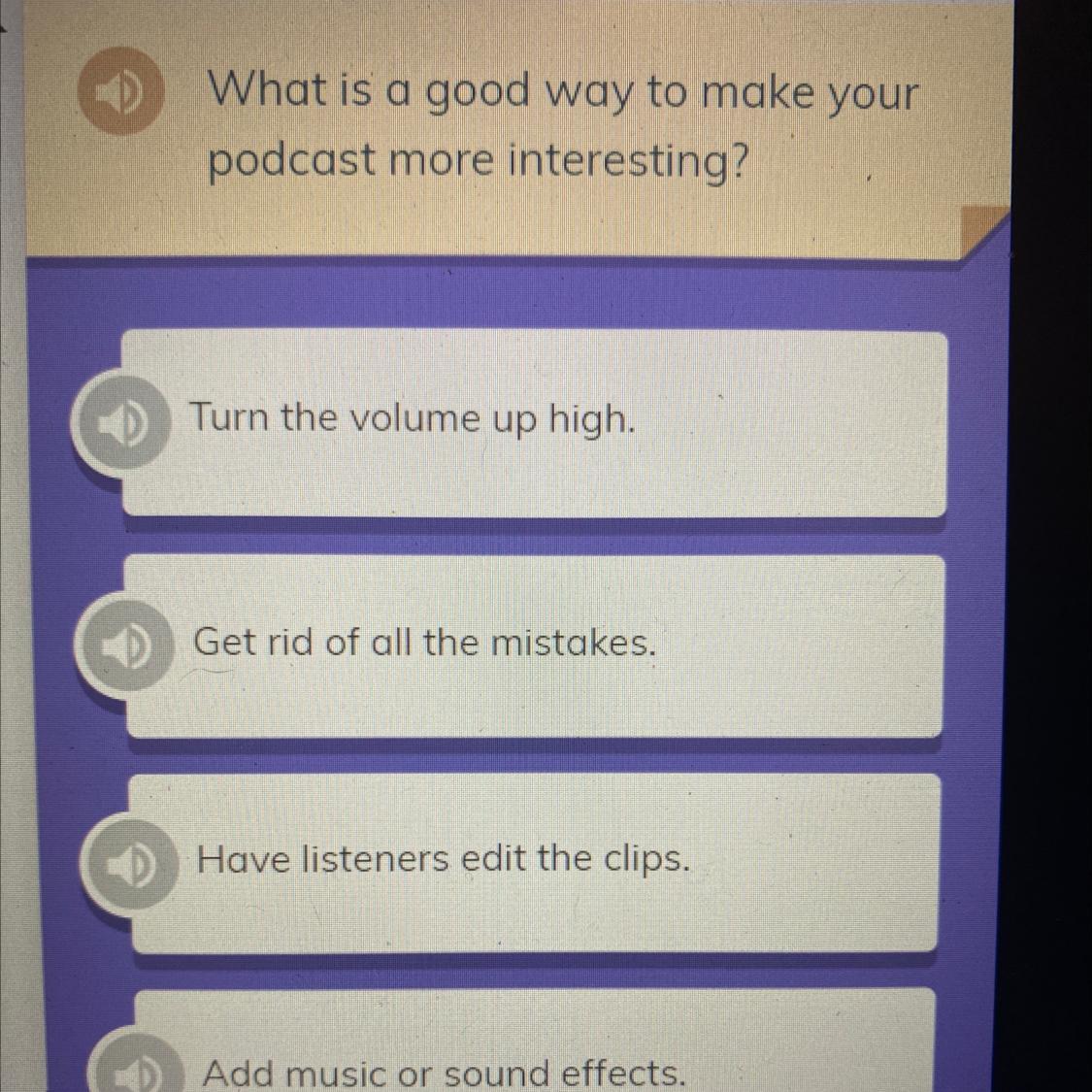Play audio for the podcast question
This screenshot has width=1092, height=1092.
(120, 90)
